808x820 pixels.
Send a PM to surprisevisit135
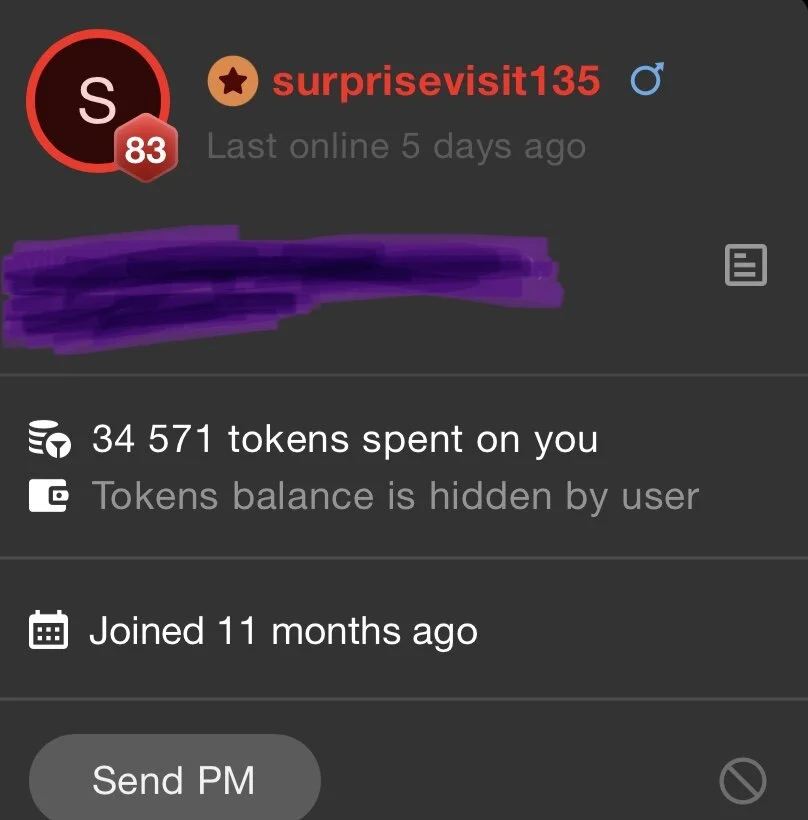[x=174, y=779]
